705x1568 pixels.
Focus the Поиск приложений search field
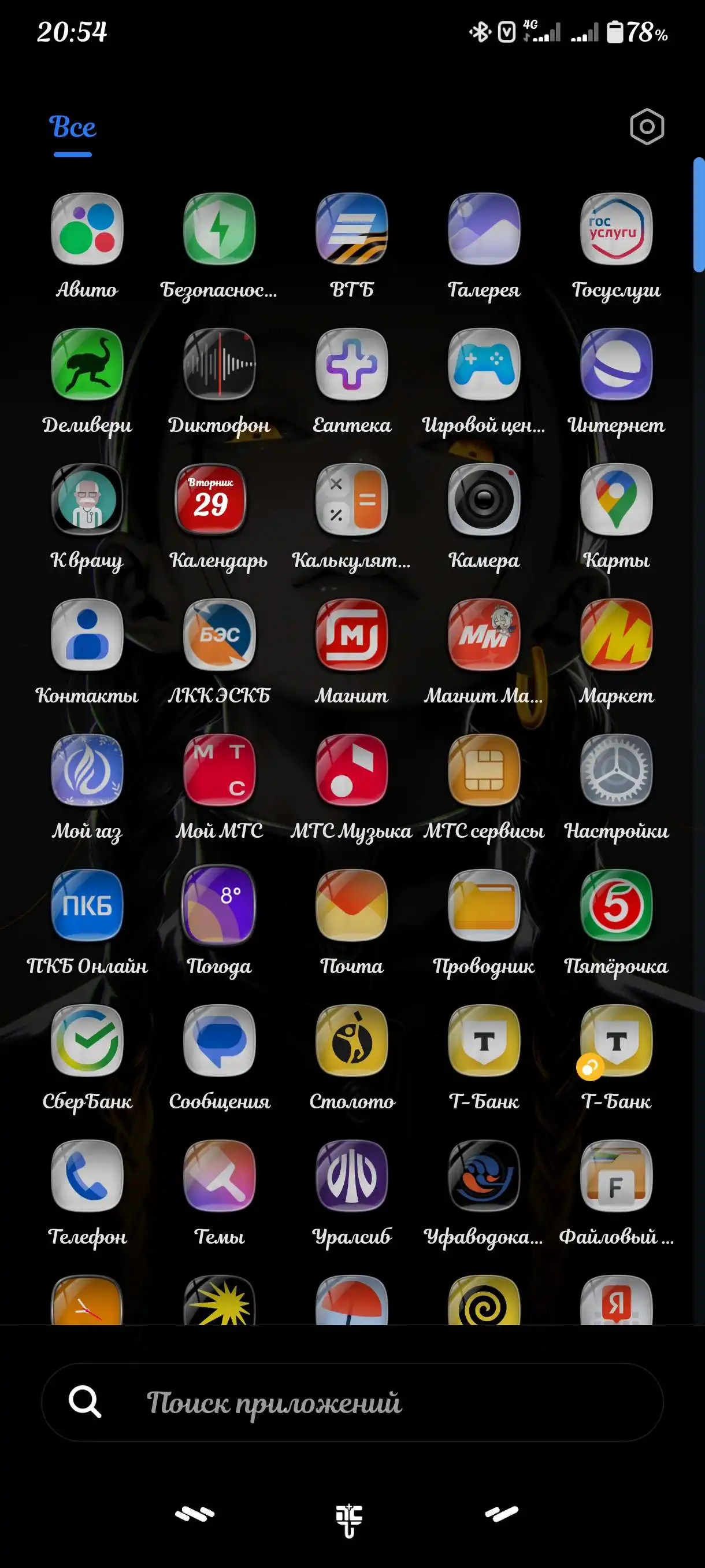click(352, 1403)
